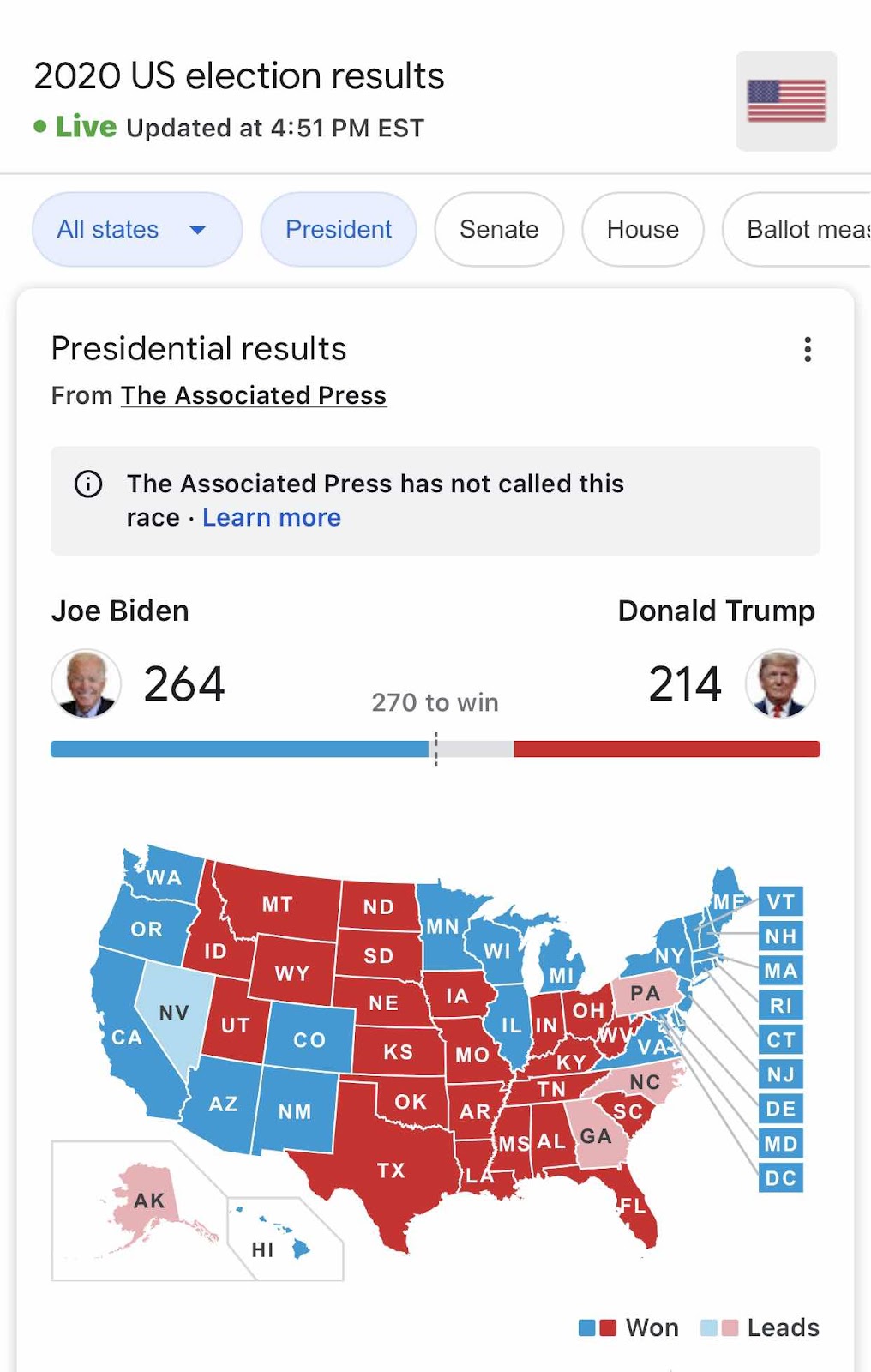Screen dimensions: 871x1372
Task: Select Nevada on the results map
Action: pyautogui.click(x=174, y=1012)
